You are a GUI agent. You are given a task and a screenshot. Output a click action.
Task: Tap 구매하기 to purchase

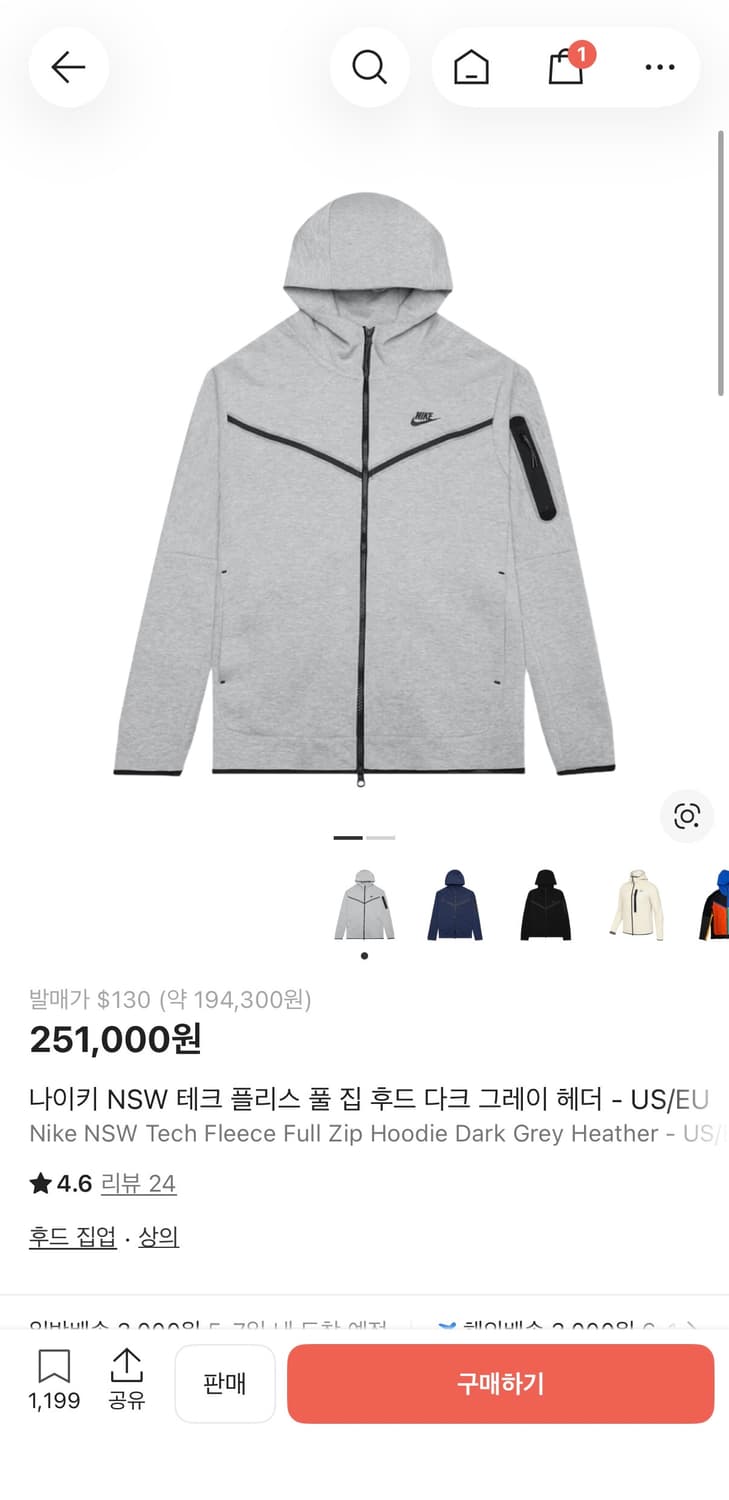click(x=500, y=1383)
